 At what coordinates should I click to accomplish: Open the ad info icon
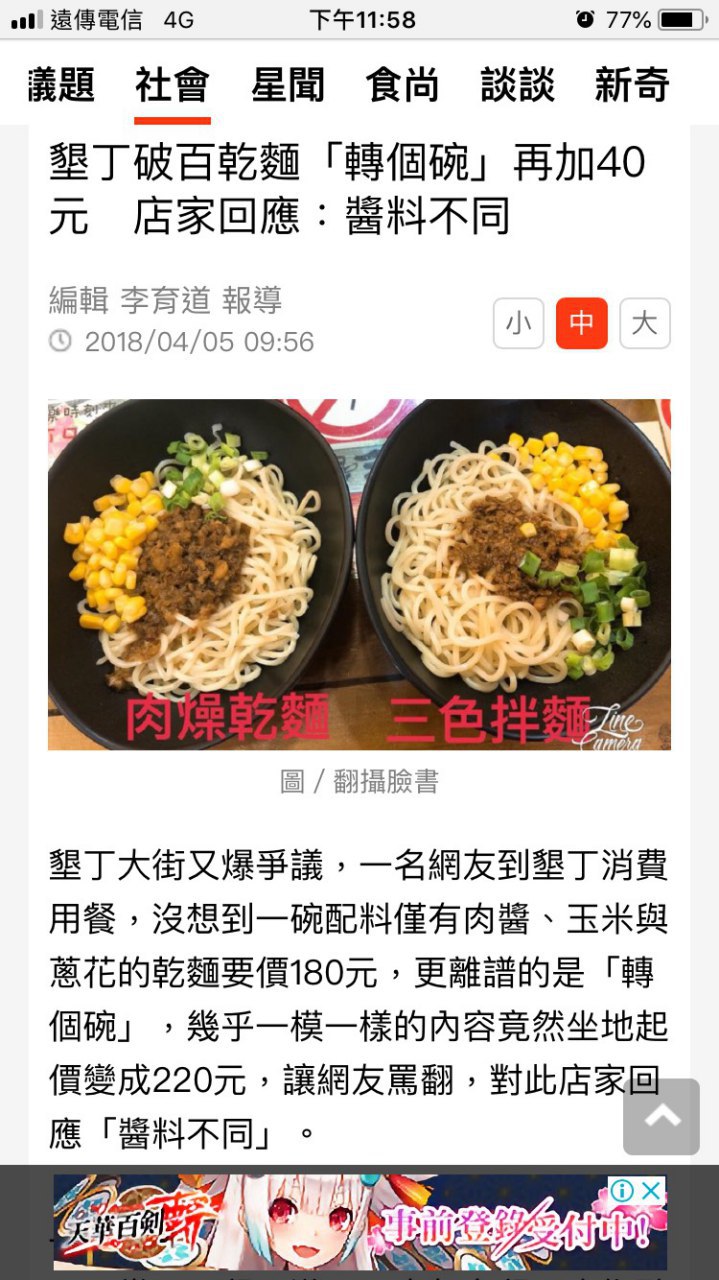click(622, 1190)
